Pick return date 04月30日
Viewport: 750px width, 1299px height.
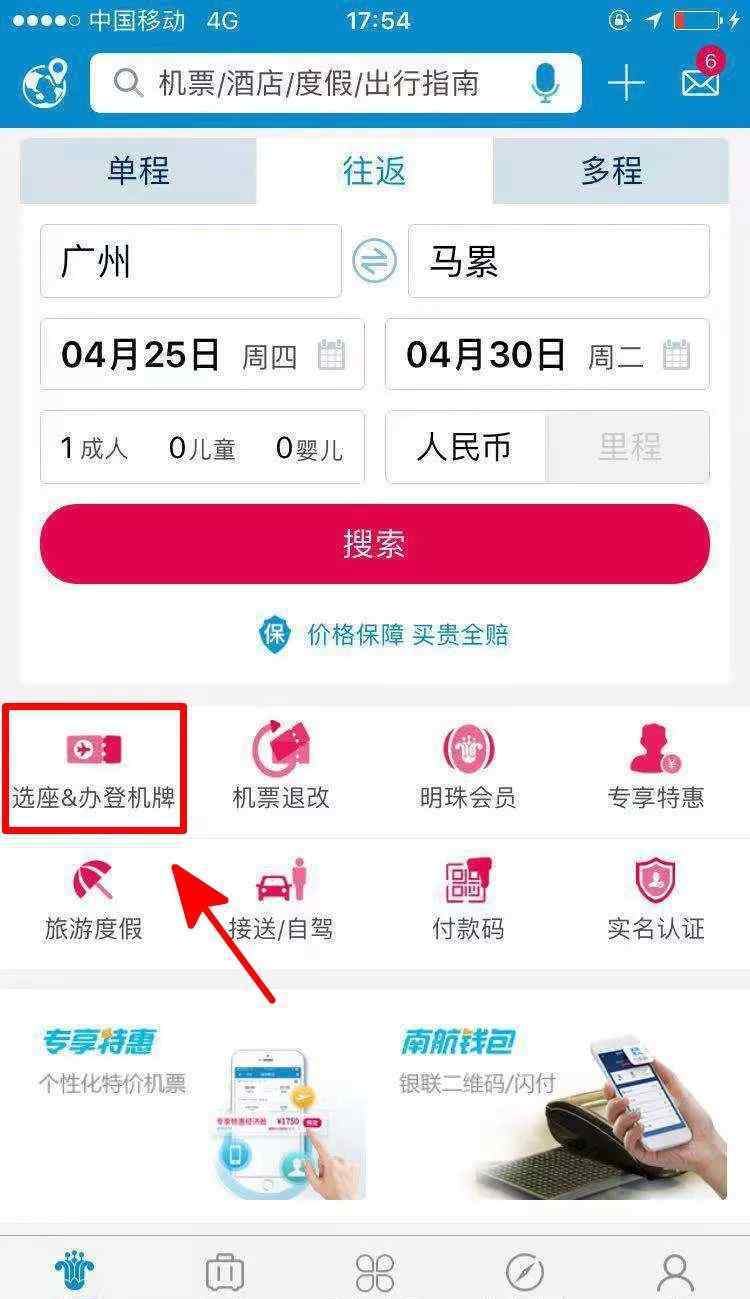point(547,354)
